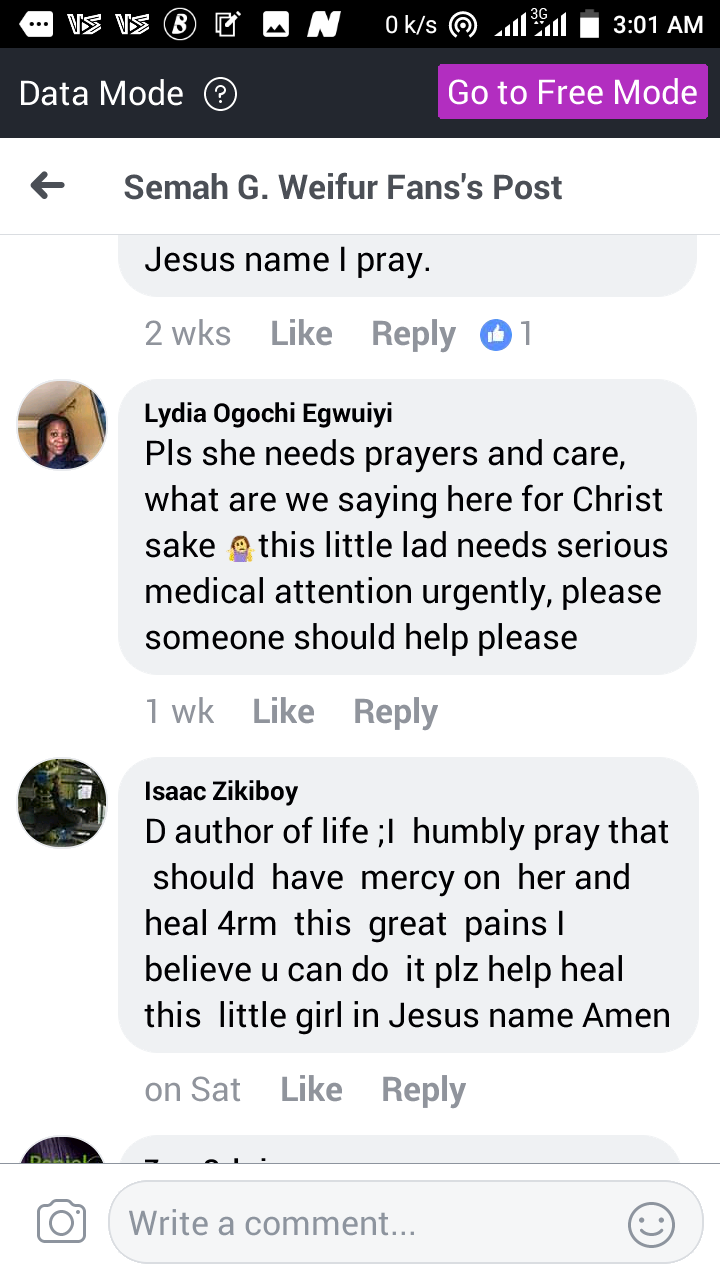View the like reaction count on 2 wks comment
The height and width of the screenshot is (1280, 720).
pyautogui.click(x=508, y=333)
